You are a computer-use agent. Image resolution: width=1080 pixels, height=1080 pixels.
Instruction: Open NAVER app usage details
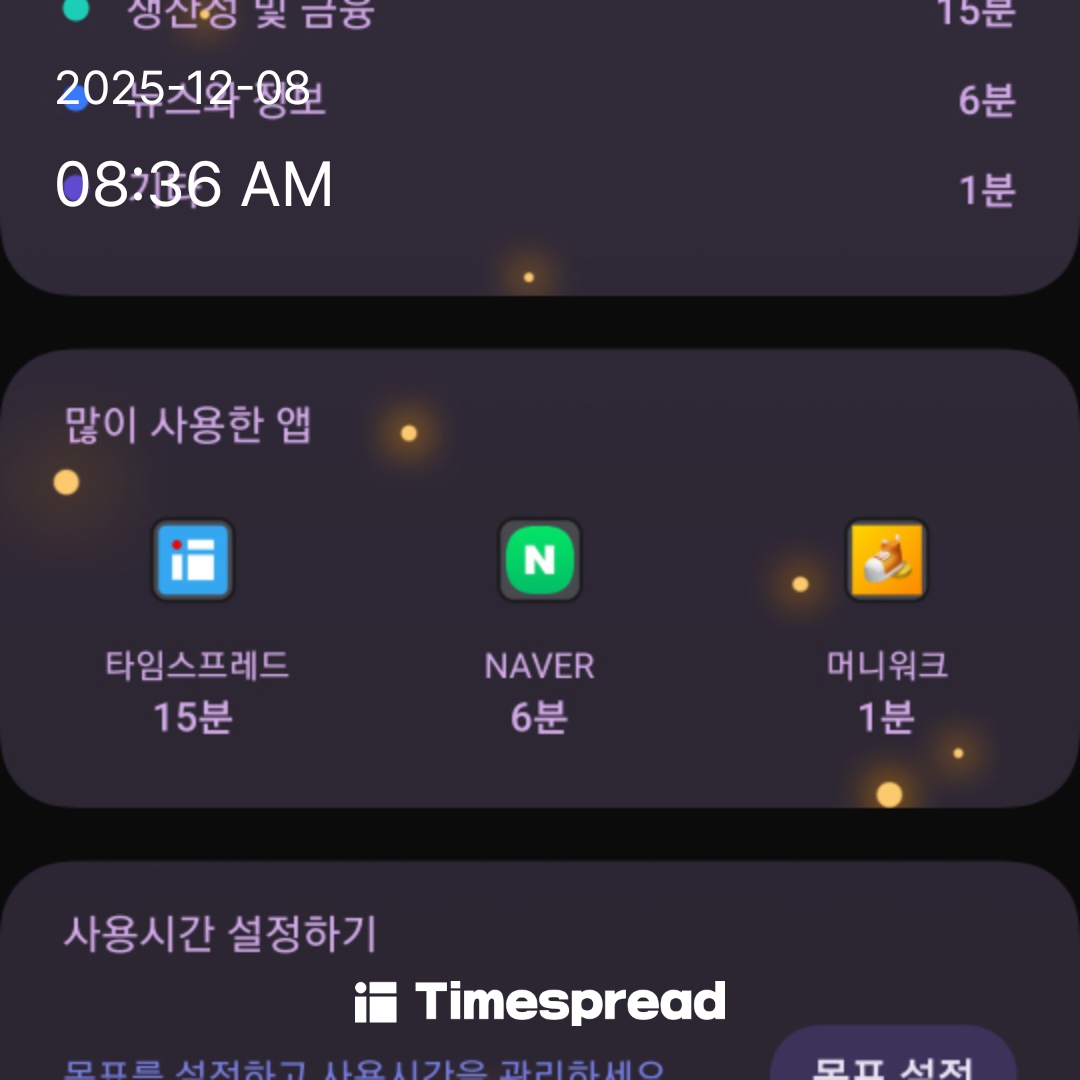(540, 561)
